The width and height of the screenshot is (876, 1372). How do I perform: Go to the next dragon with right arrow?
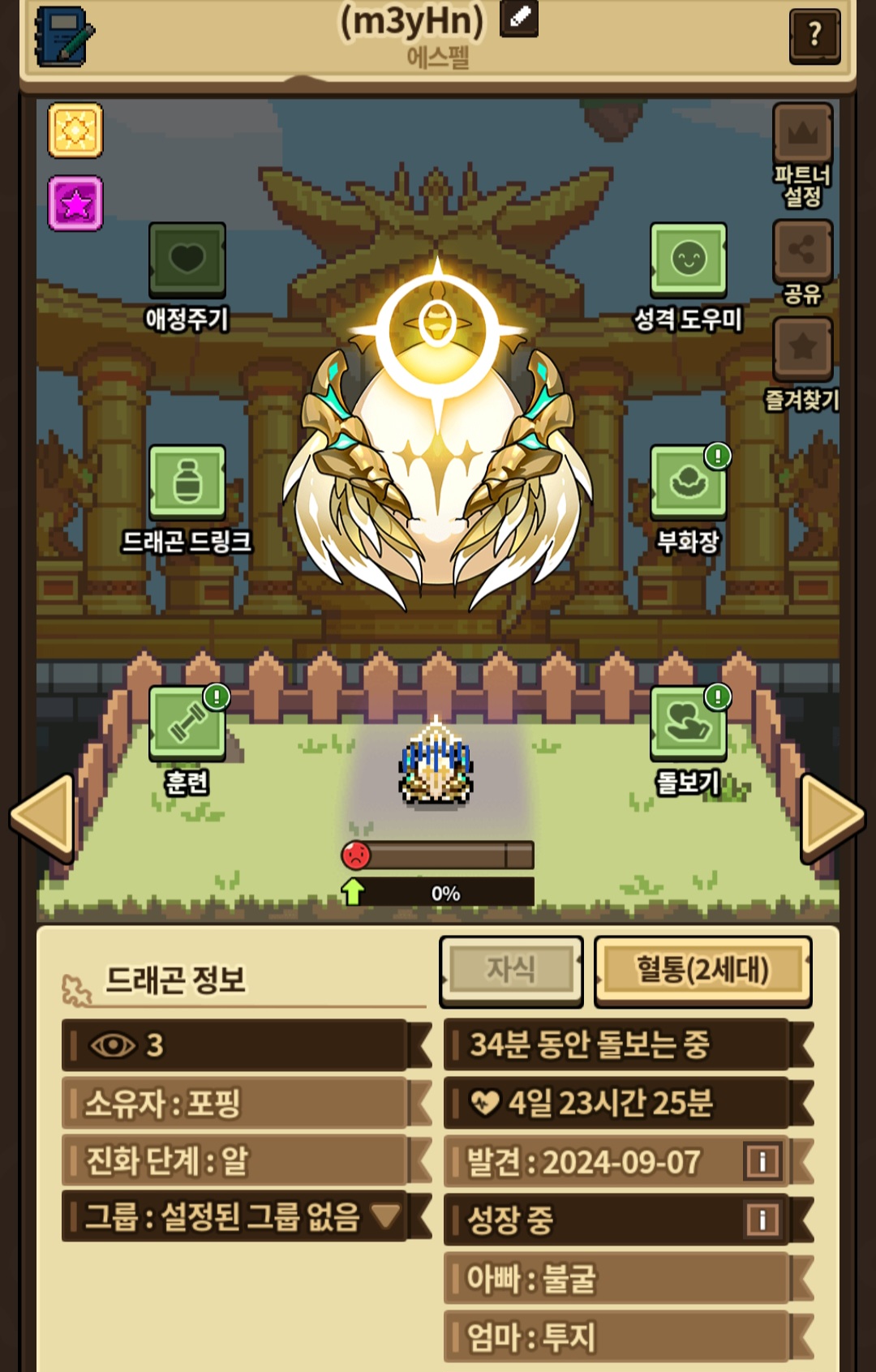pyautogui.click(x=834, y=817)
